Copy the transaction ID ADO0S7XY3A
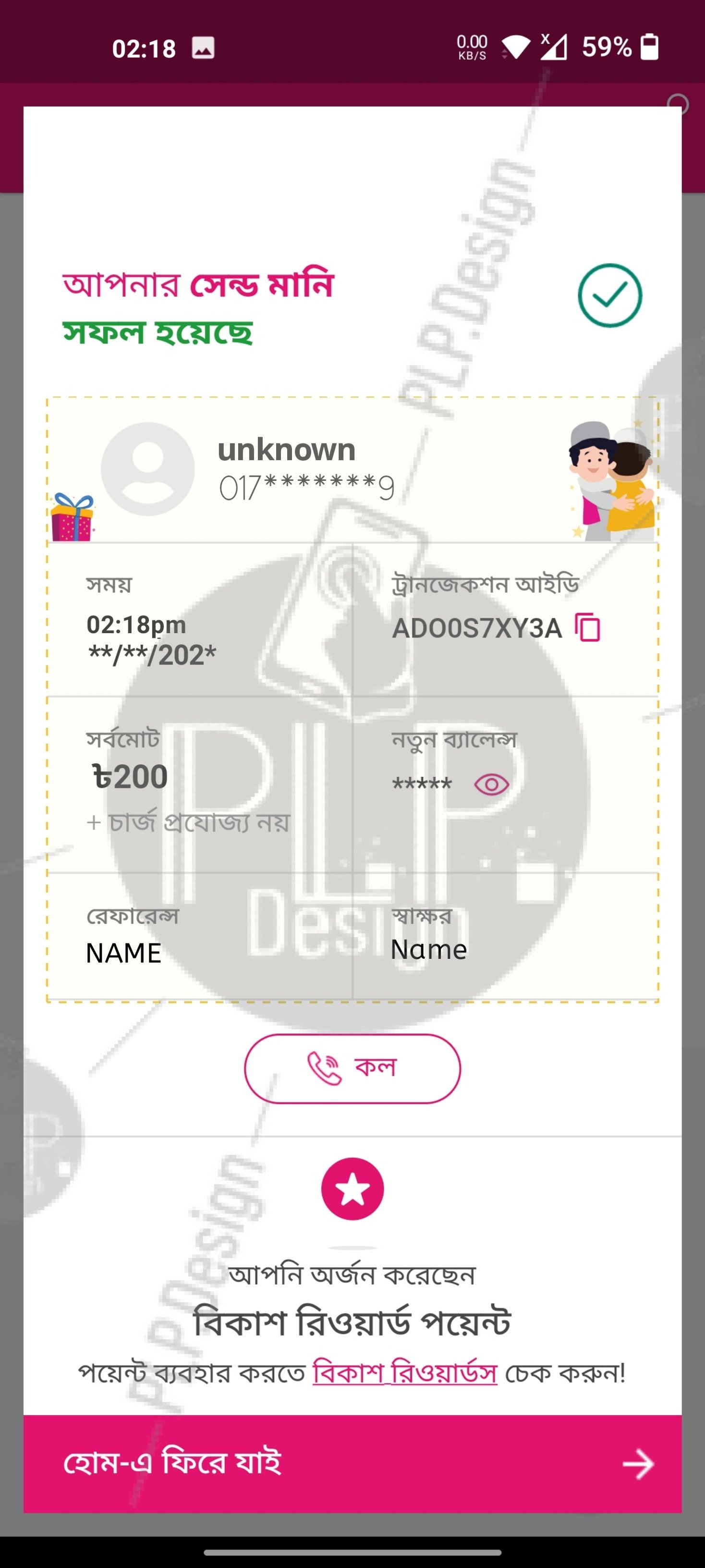Screen dimensions: 705x1568 (588, 627)
